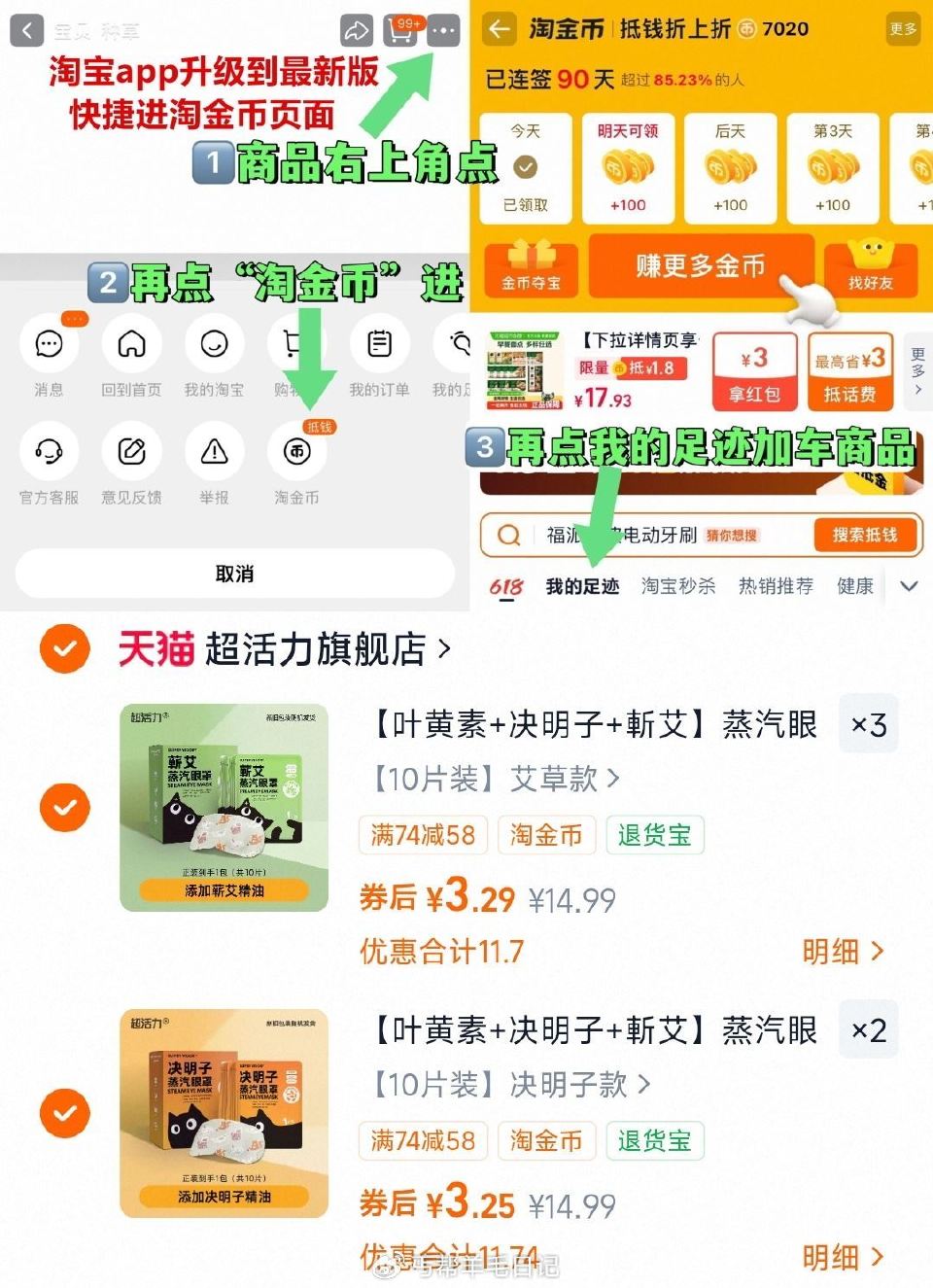Screen dimensions: 933x1288
Task: Switch to the 淘宝秒杀 tab
Action: pos(678,585)
